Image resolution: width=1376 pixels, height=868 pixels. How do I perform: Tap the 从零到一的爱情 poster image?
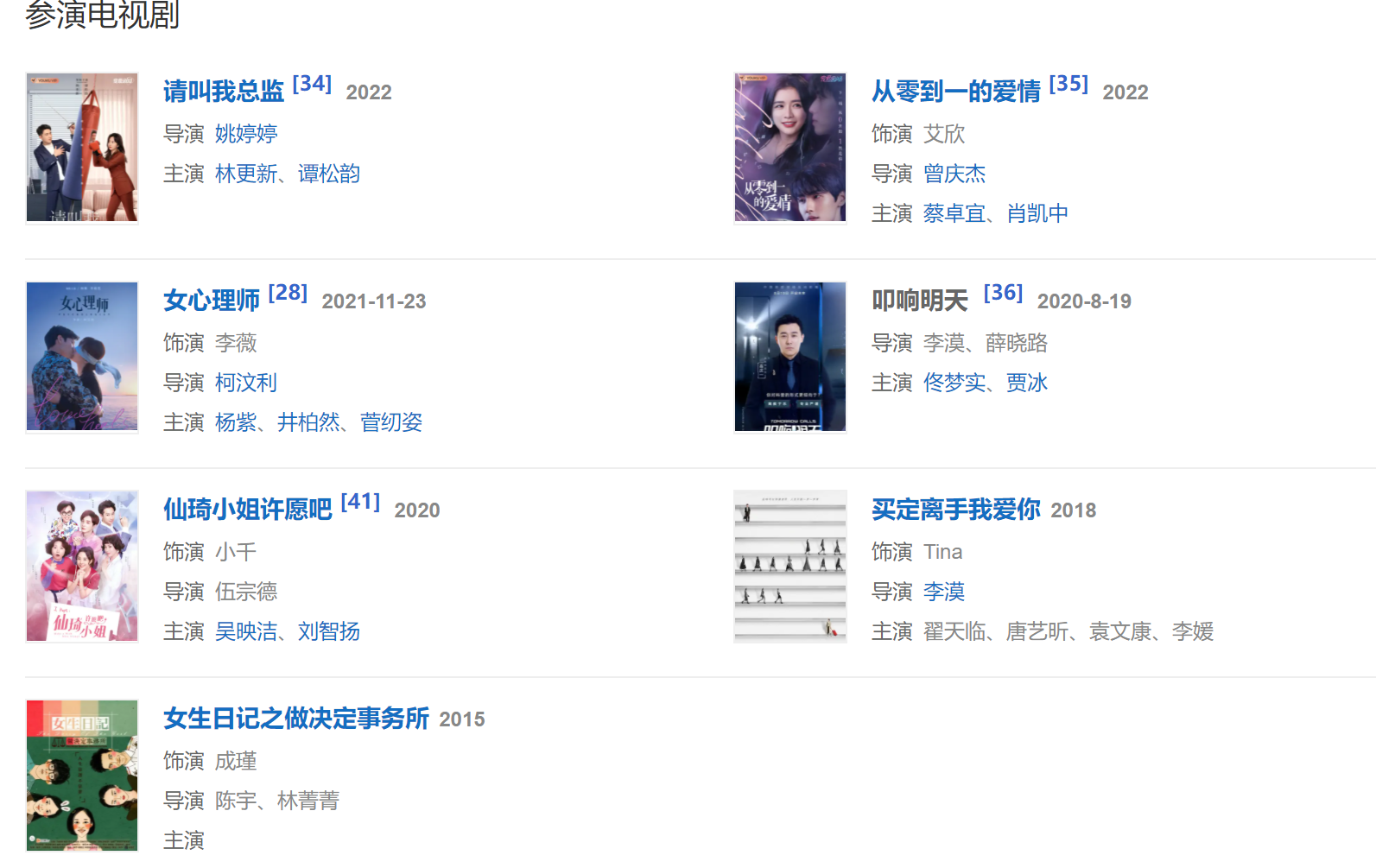pyautogui.click(x=790, y=148)
